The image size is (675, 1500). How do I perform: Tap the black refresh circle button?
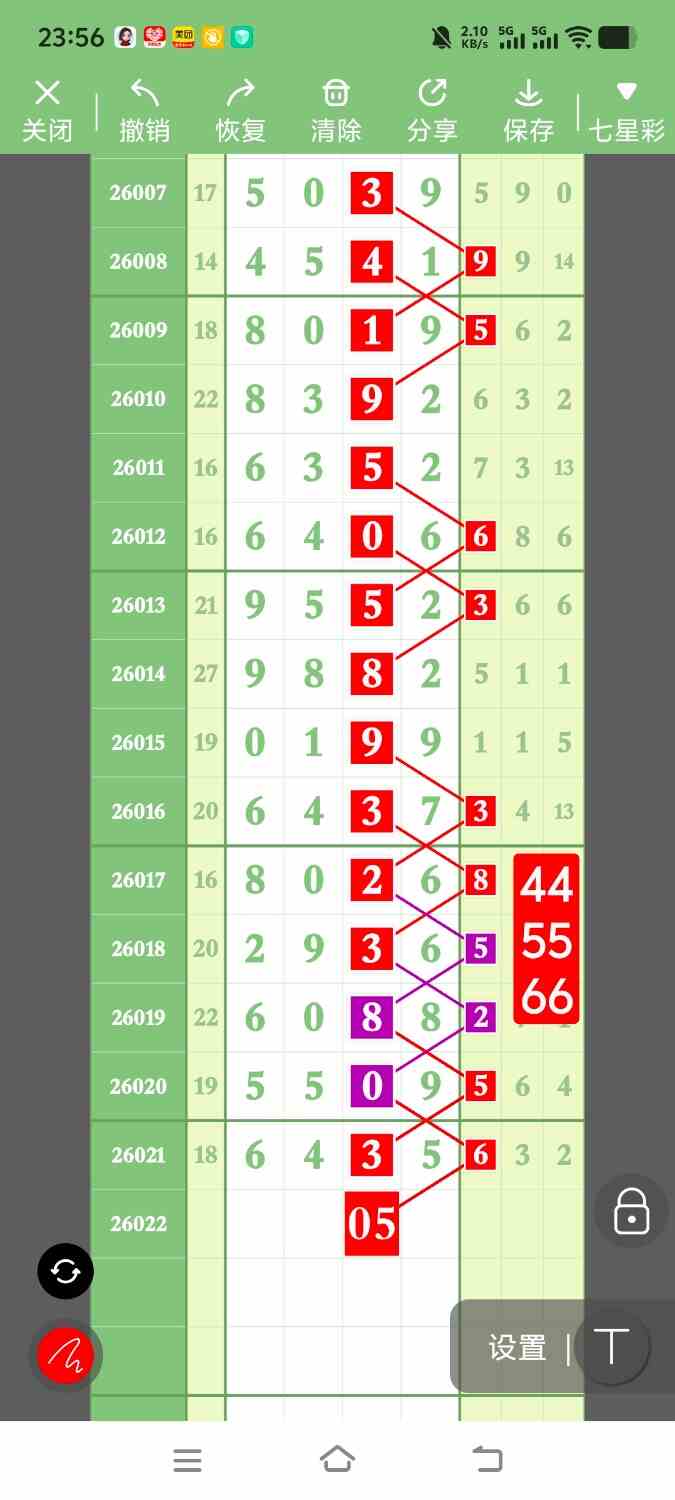tap(65, 1271)
